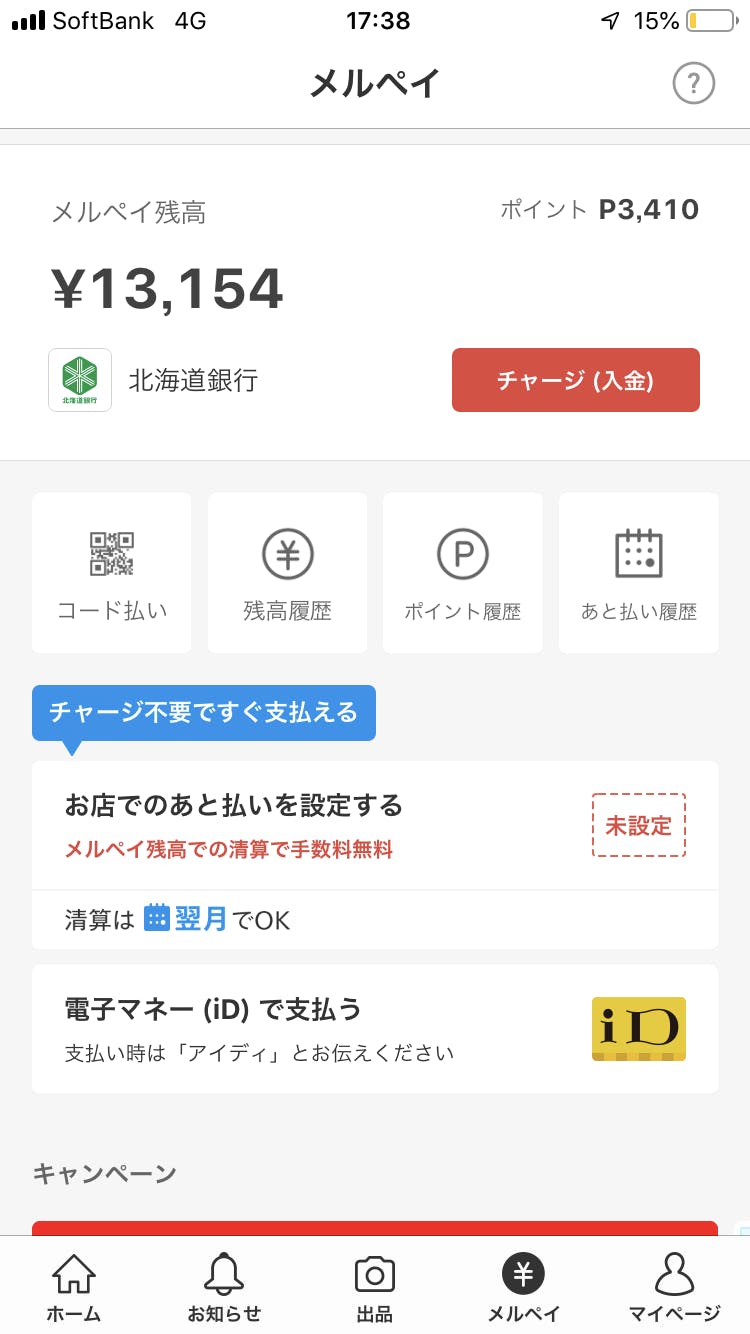
Task: Go to the お知らせ notifications tab
Action: tap(224, 1288)
